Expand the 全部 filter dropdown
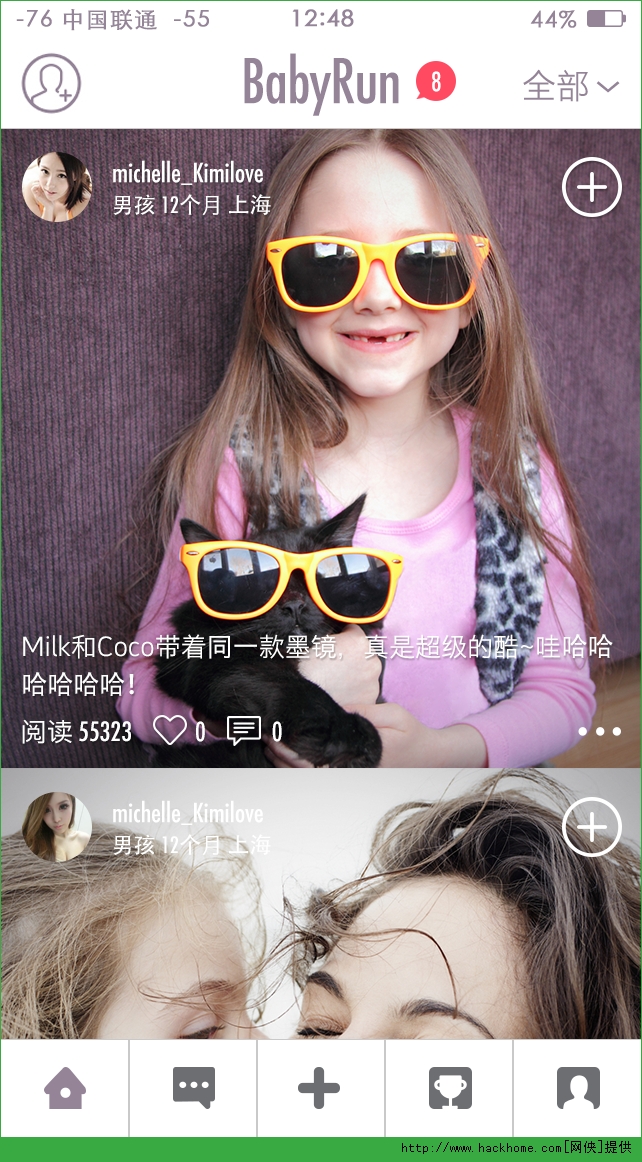642x1162 pixels. click(570, 86)
